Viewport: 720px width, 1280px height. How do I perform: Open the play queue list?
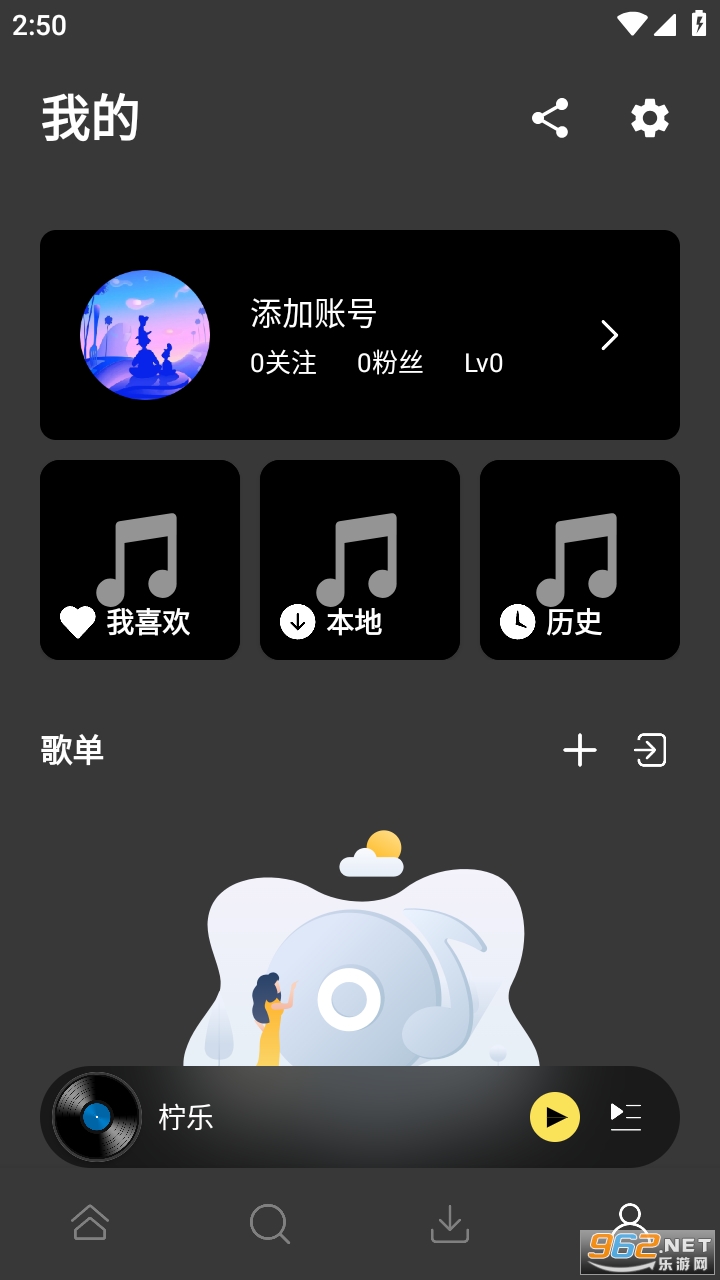(x=626, y=1117)
